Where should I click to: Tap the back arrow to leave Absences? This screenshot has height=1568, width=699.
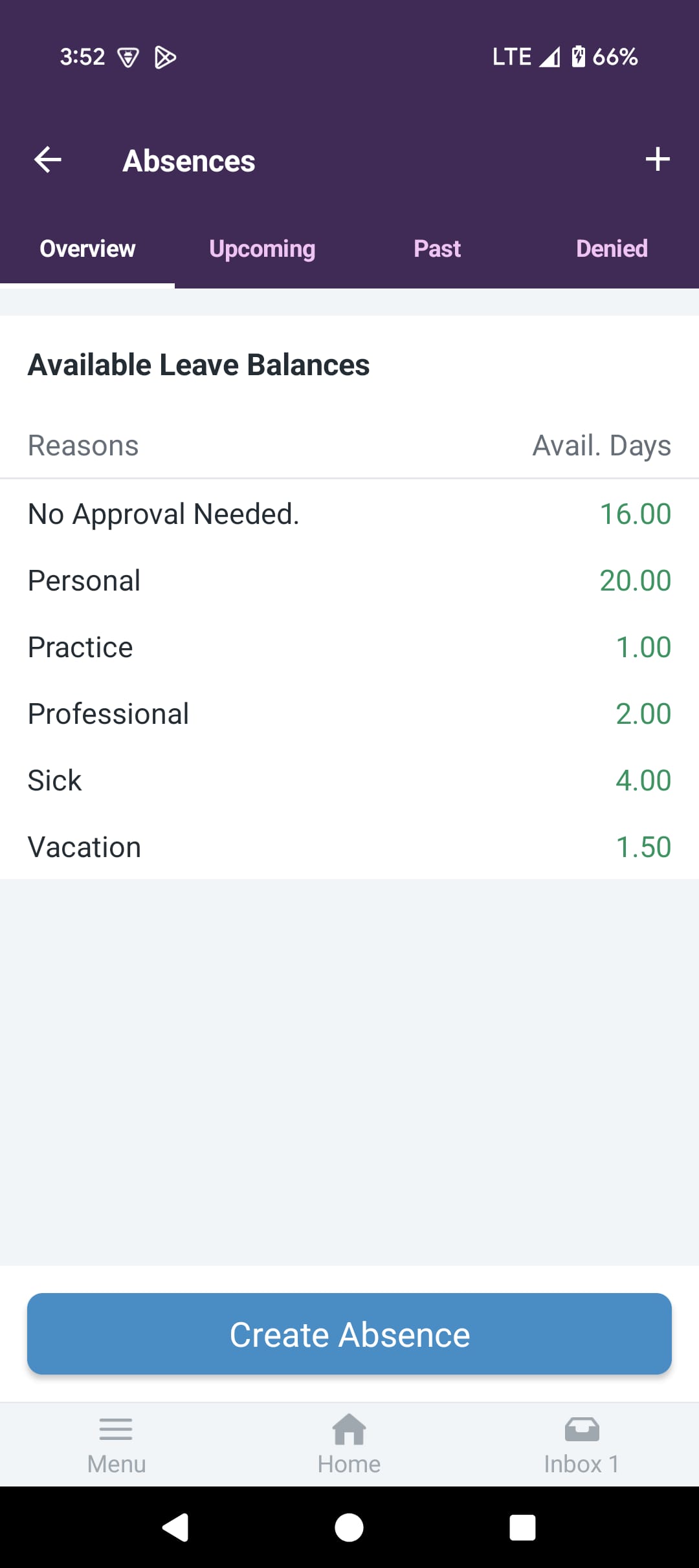tap(46, 160)
